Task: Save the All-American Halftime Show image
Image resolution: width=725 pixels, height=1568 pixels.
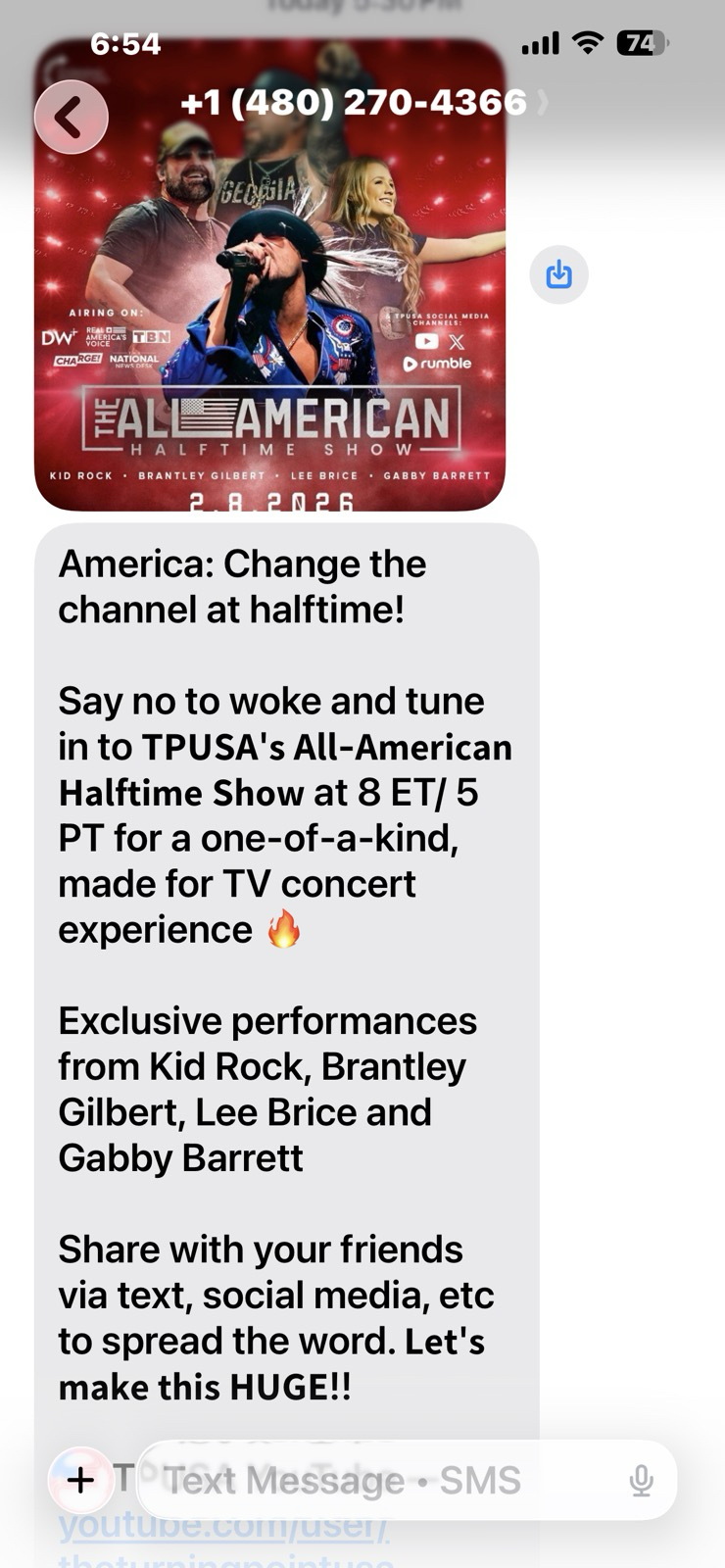Action: point(558,274)
